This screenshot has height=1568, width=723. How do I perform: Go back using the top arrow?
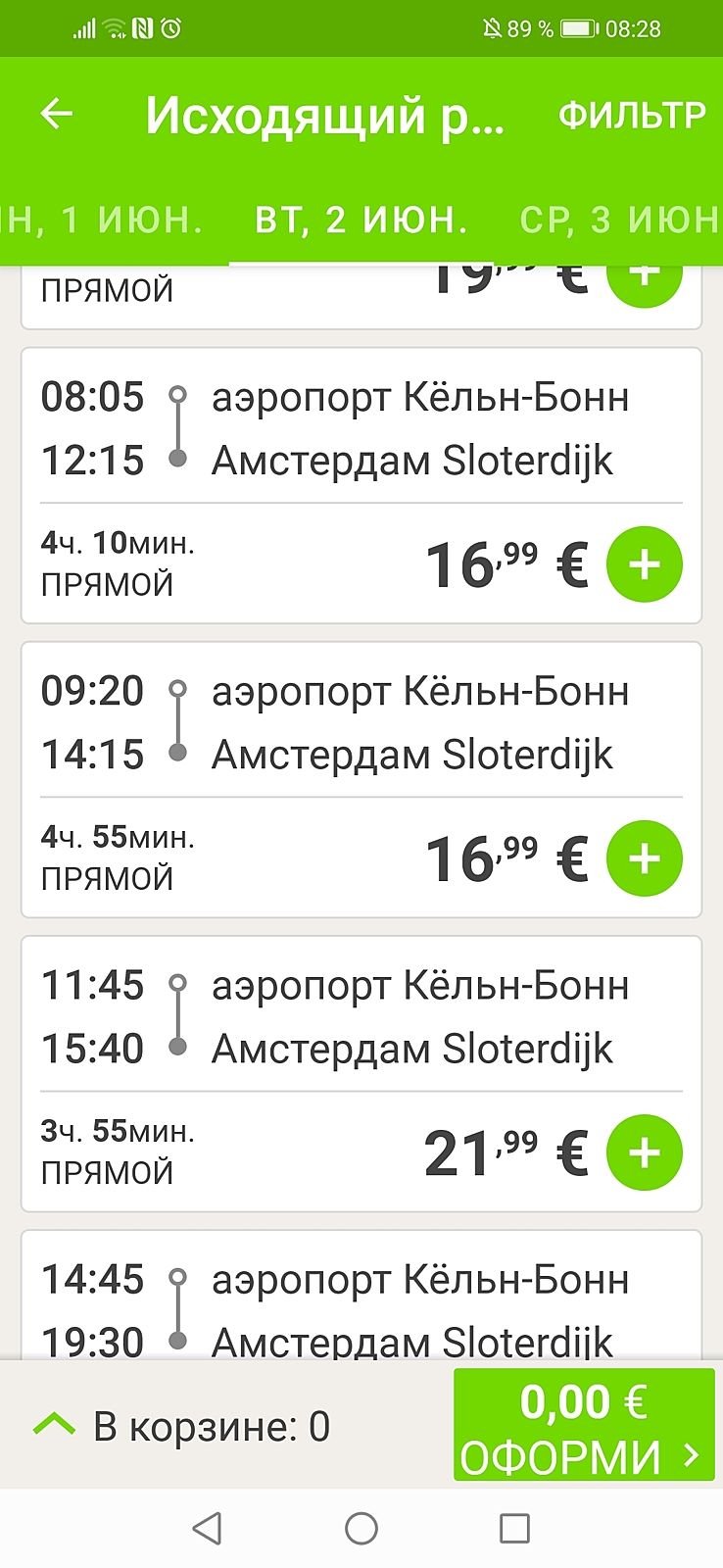point(57,114)
